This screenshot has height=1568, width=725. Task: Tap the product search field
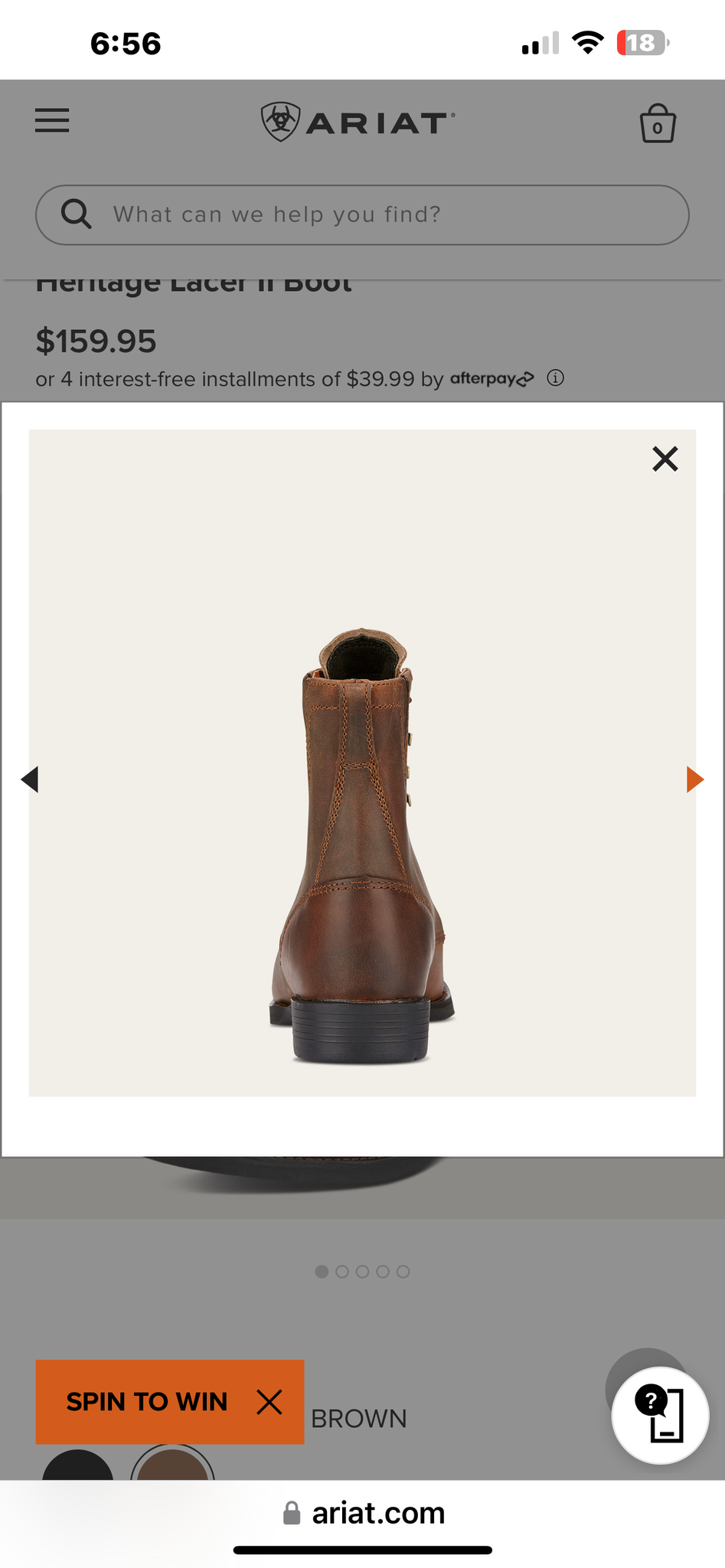coord(362,215)
